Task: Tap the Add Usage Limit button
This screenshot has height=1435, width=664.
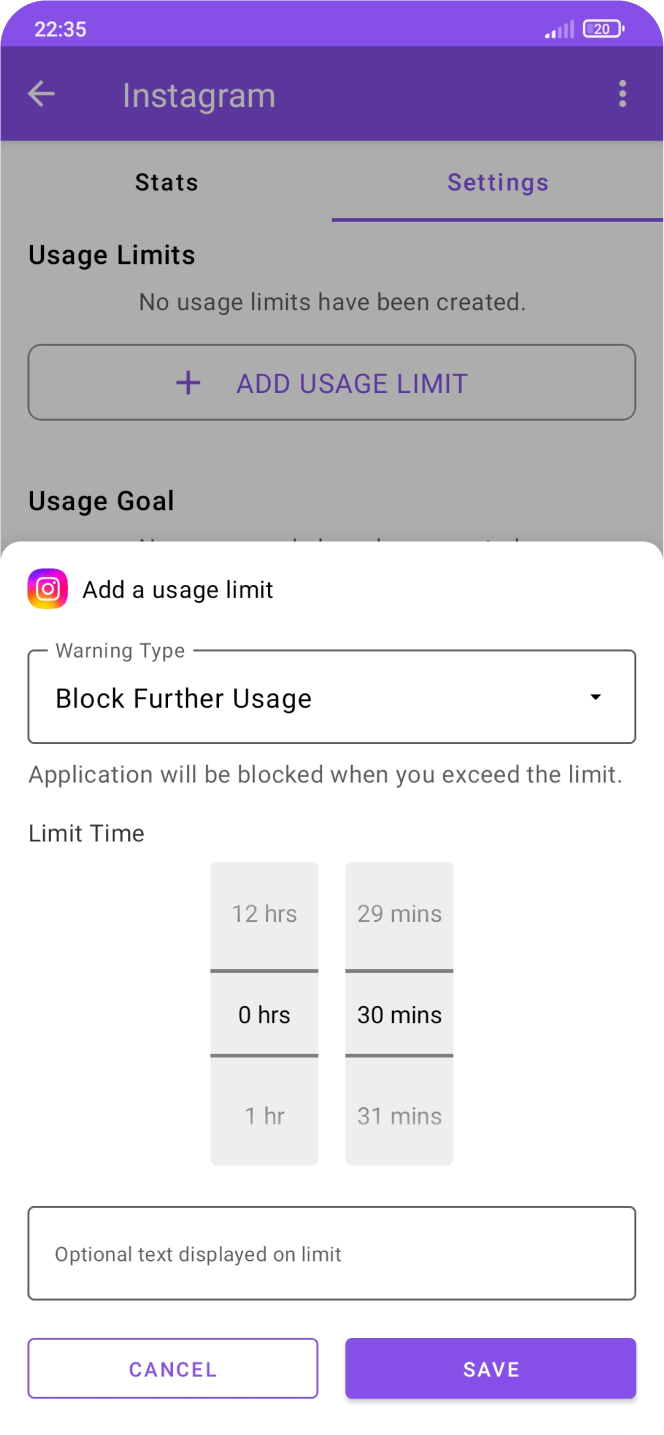Action: [332, 383]
